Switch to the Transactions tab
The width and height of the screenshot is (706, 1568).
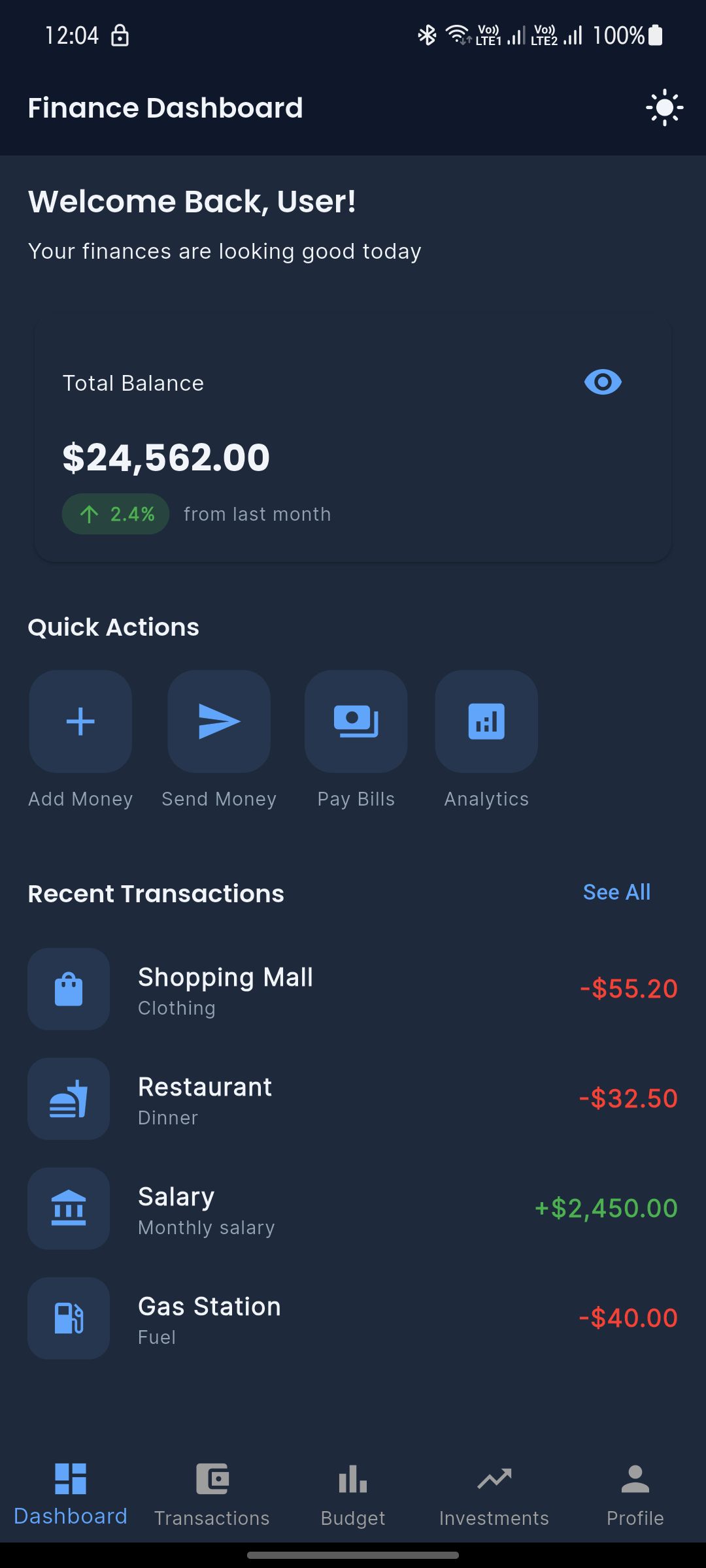click(x=212, y=1494)
